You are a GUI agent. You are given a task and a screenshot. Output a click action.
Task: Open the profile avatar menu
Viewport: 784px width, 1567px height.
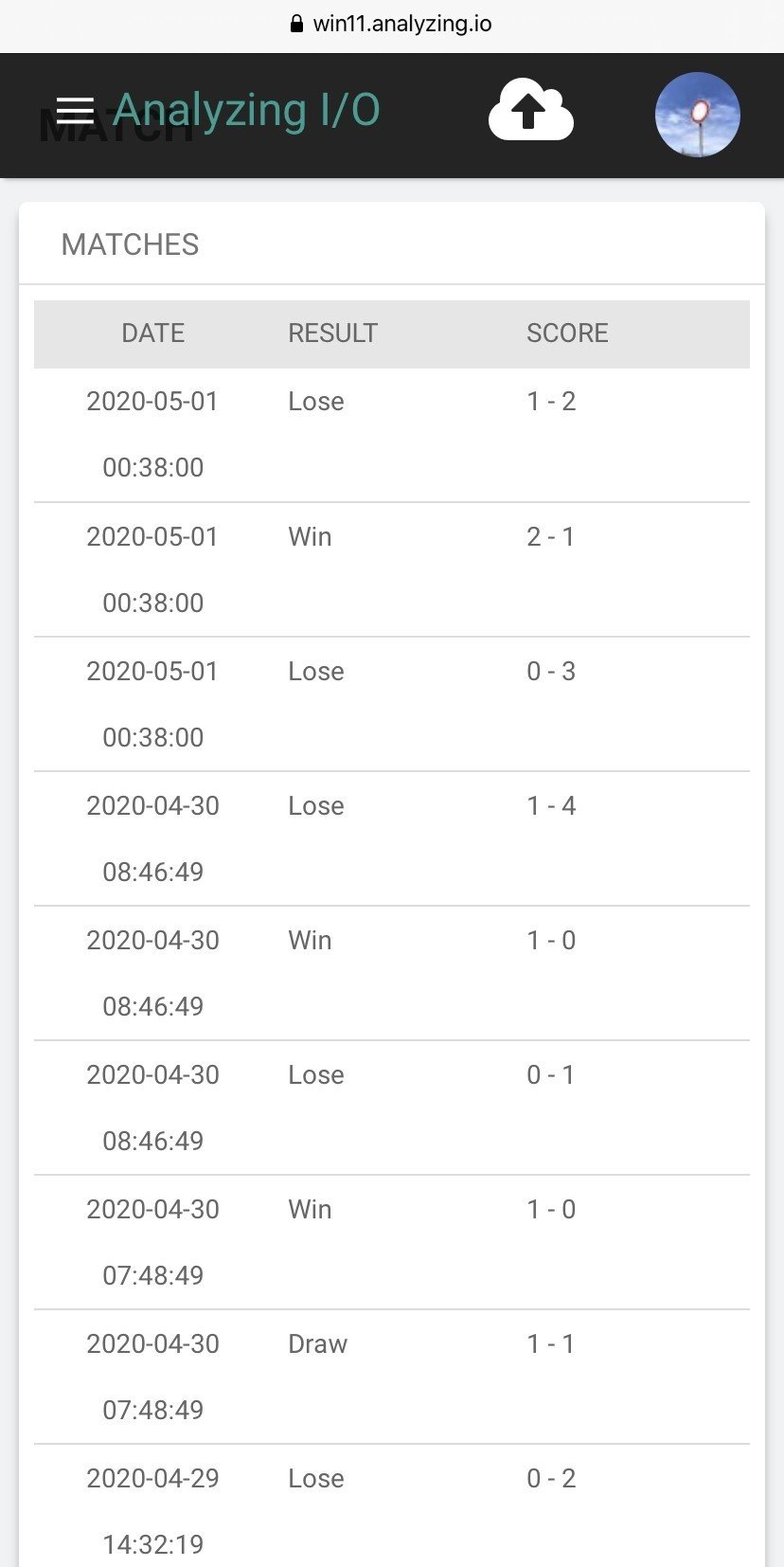697,115
